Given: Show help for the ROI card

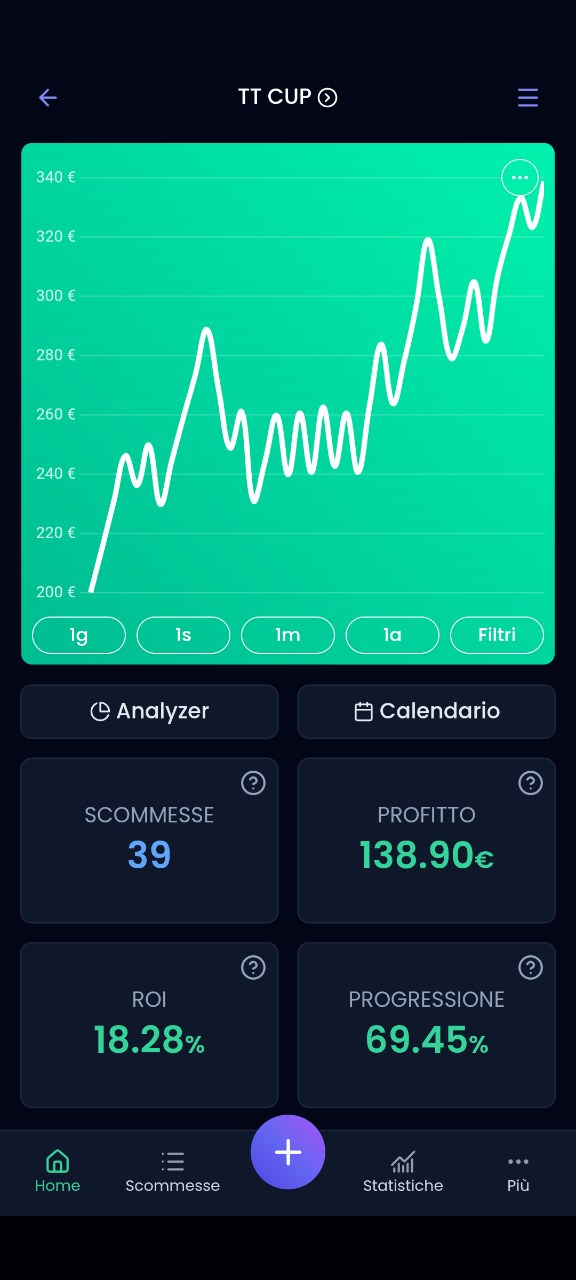Looking at the screenshot, I should click(254, 967).
